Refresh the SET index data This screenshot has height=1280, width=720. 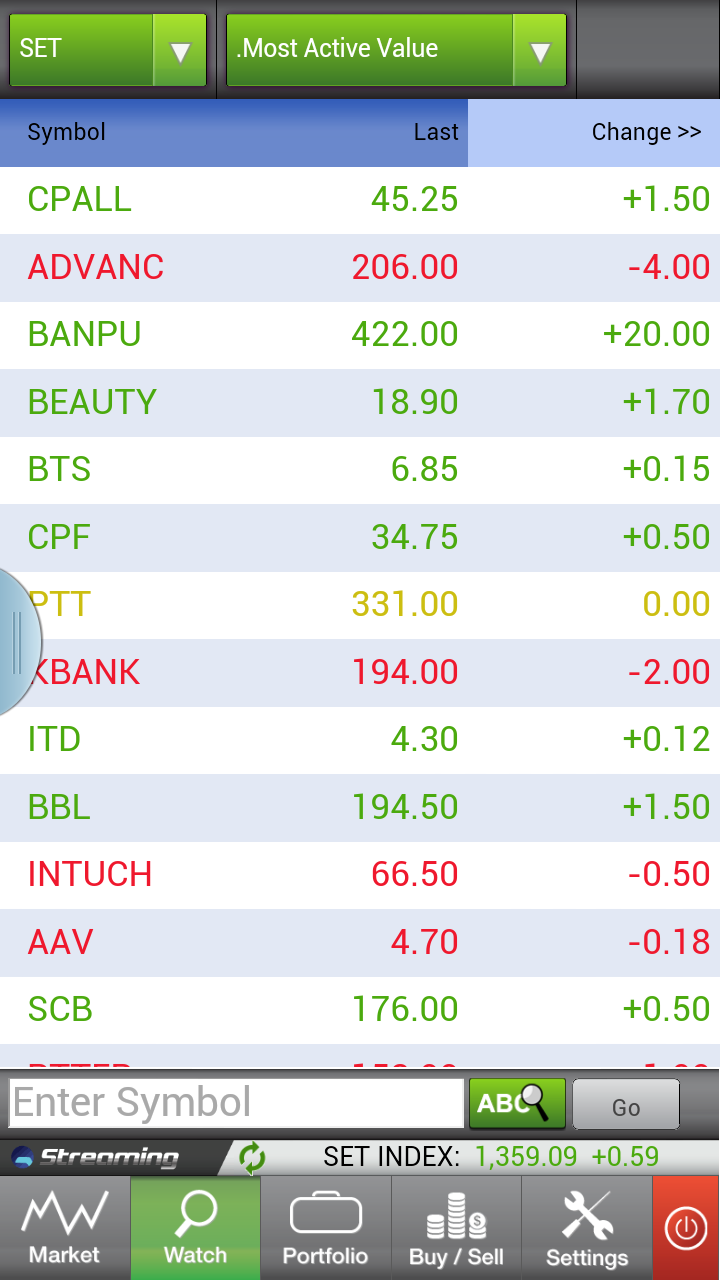[252, 1158]
